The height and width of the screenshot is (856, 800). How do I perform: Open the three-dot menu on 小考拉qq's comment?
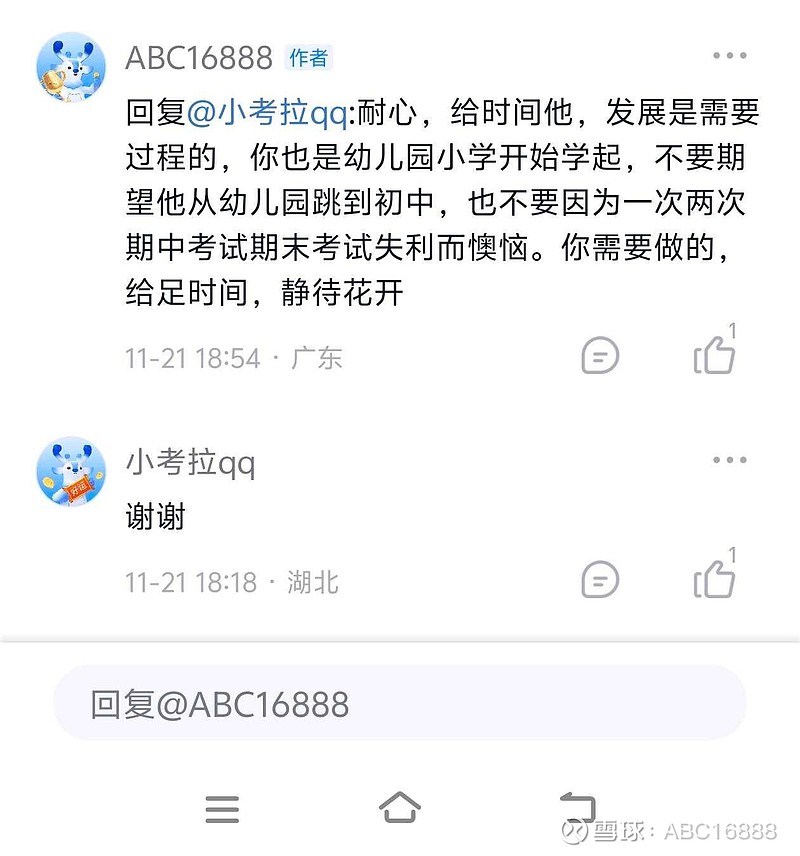click(x=730, y=460)
